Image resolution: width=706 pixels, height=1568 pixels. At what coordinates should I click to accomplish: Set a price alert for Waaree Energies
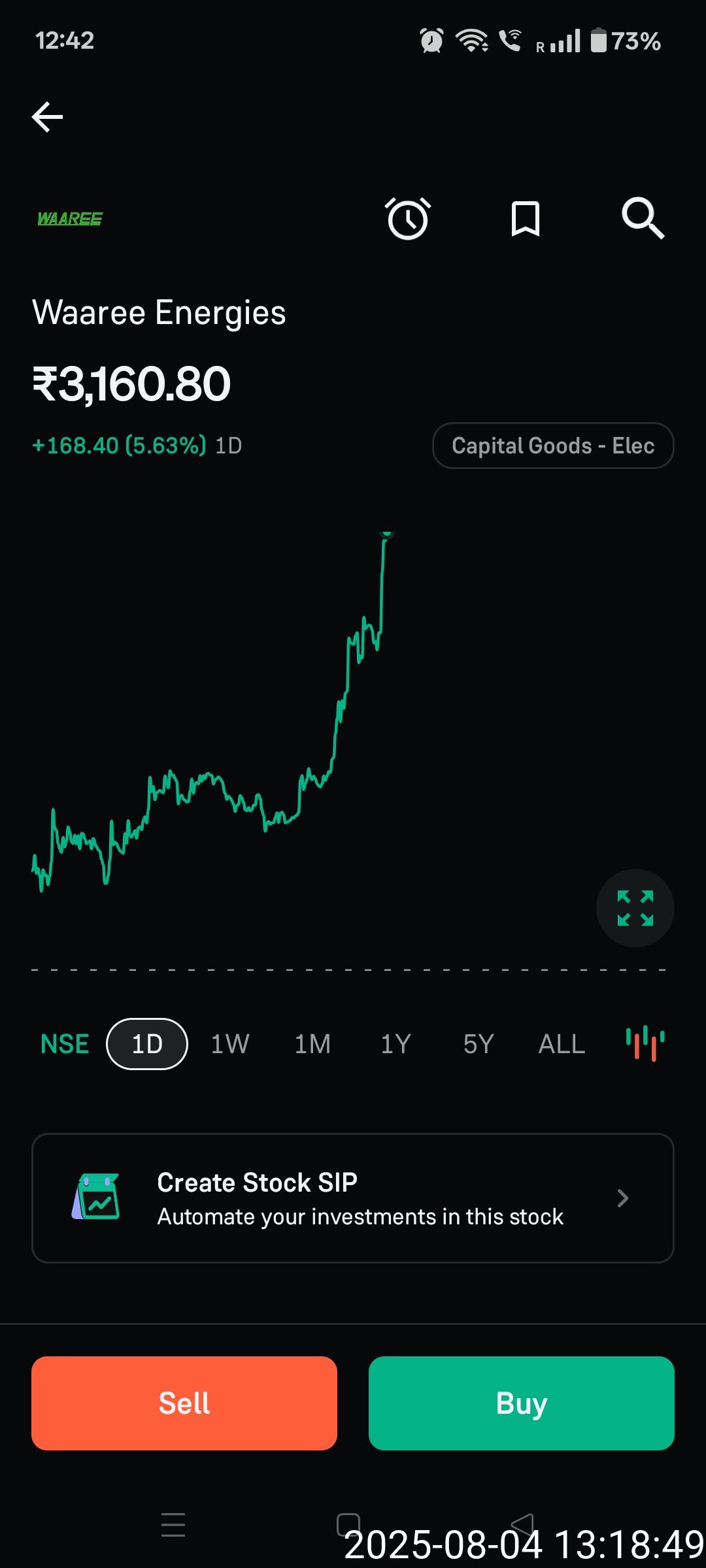[x=408, y=218]
